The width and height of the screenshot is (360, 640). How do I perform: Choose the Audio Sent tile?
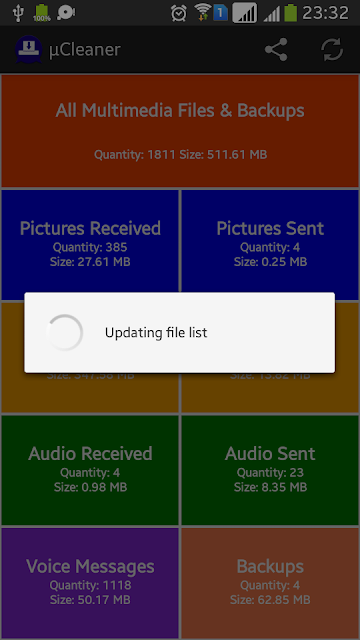(x=270, y=470)
